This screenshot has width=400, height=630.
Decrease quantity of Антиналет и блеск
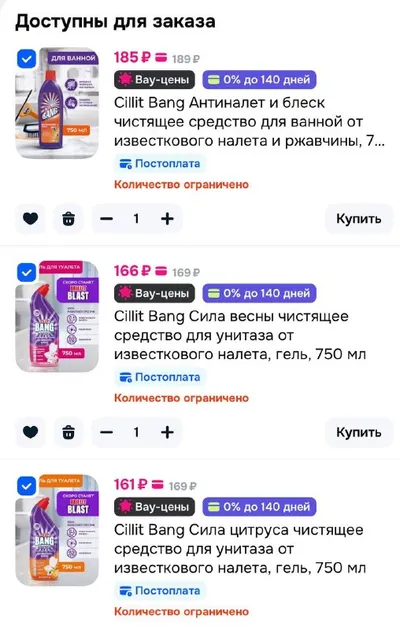[106, 219]
